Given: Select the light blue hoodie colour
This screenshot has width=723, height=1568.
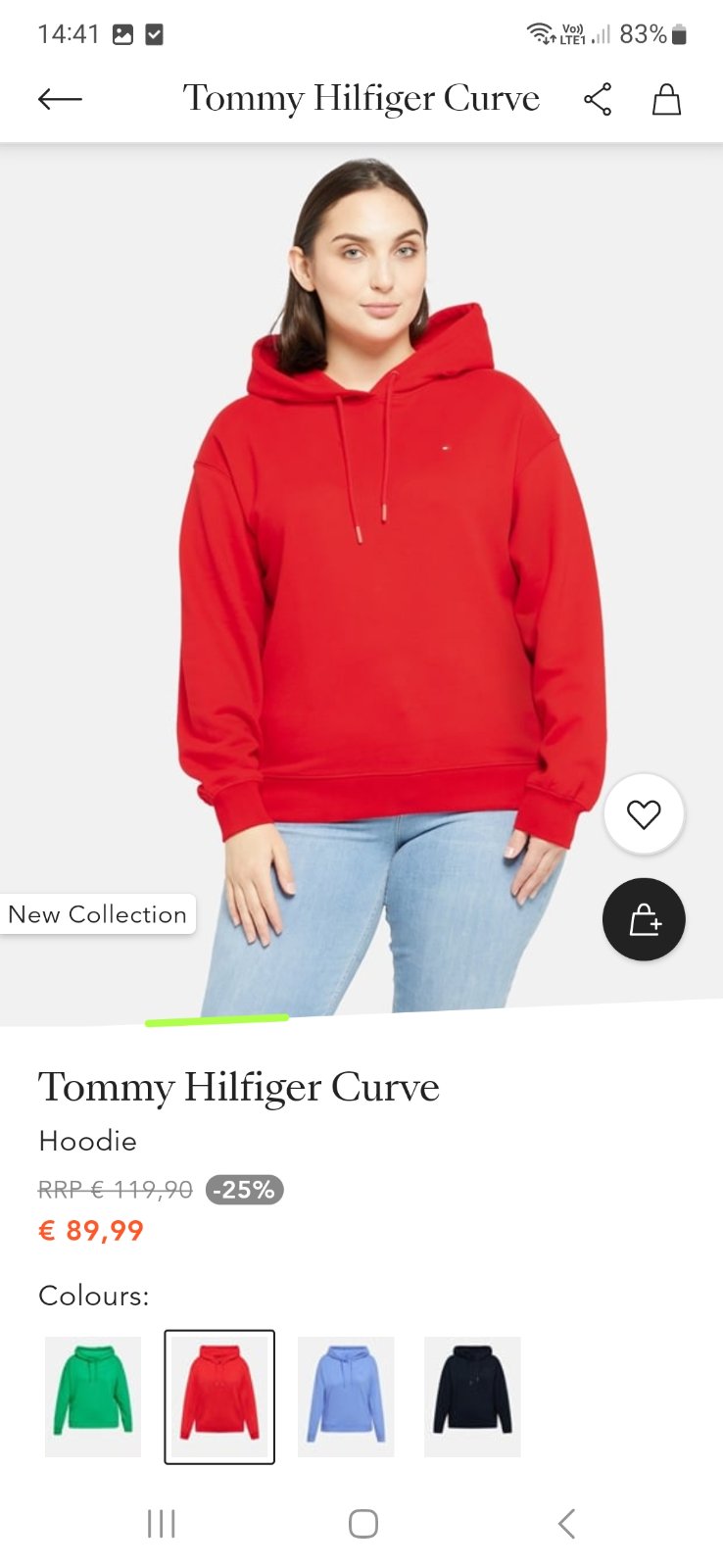Looking at the screenshot, I should pyautogui.click(x=346, y=1396).
